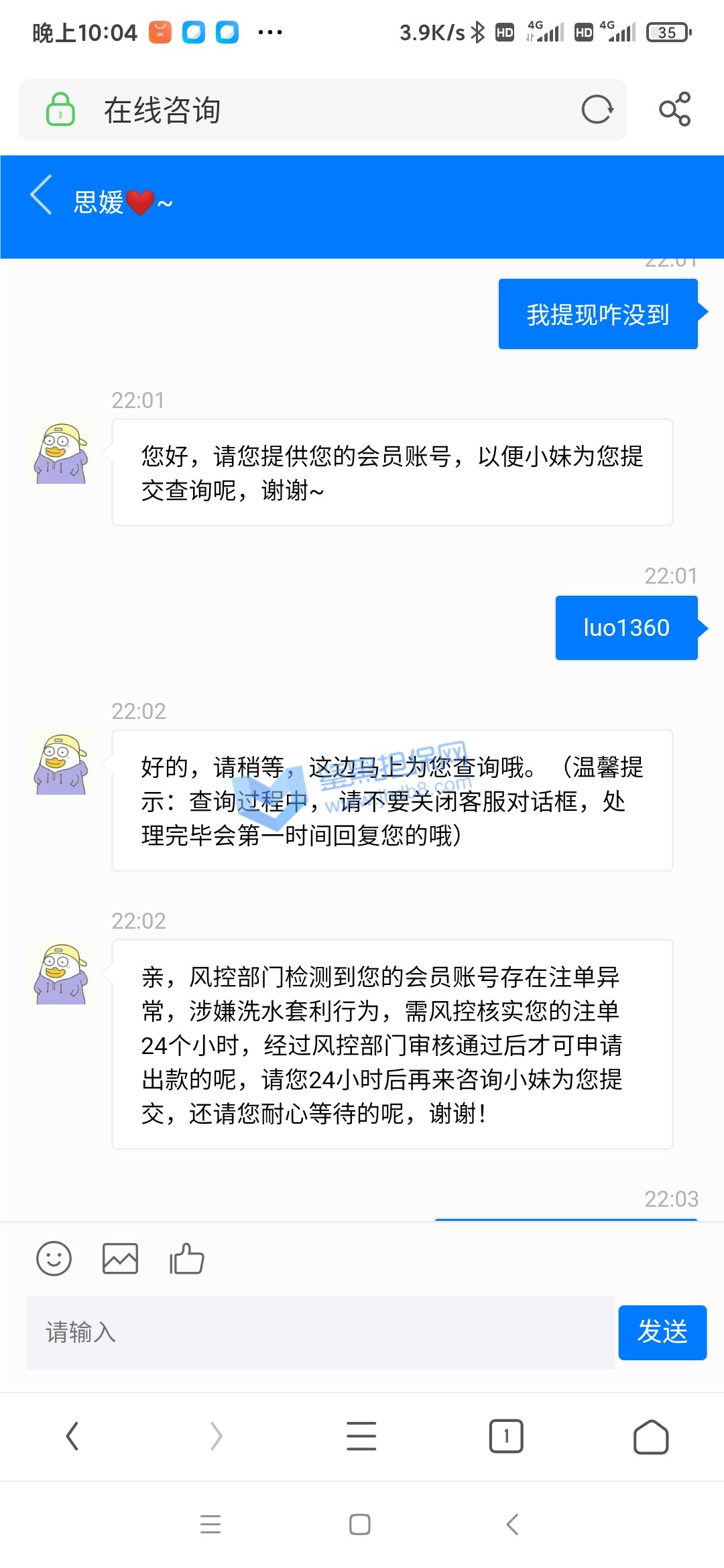The width and height of the screenshot is (724, 1568).
Task: Tap the 在线咨询 address bar
Action: 322,110
